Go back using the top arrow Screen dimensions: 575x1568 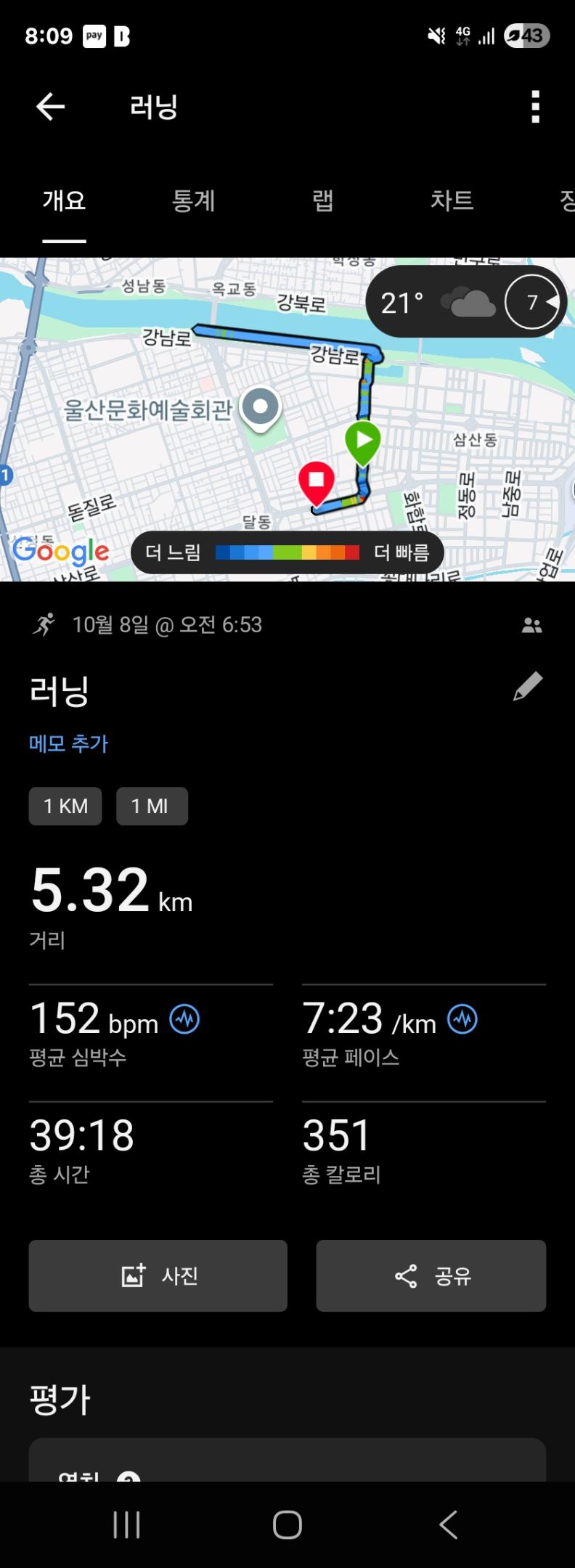[x=50, y=107]
